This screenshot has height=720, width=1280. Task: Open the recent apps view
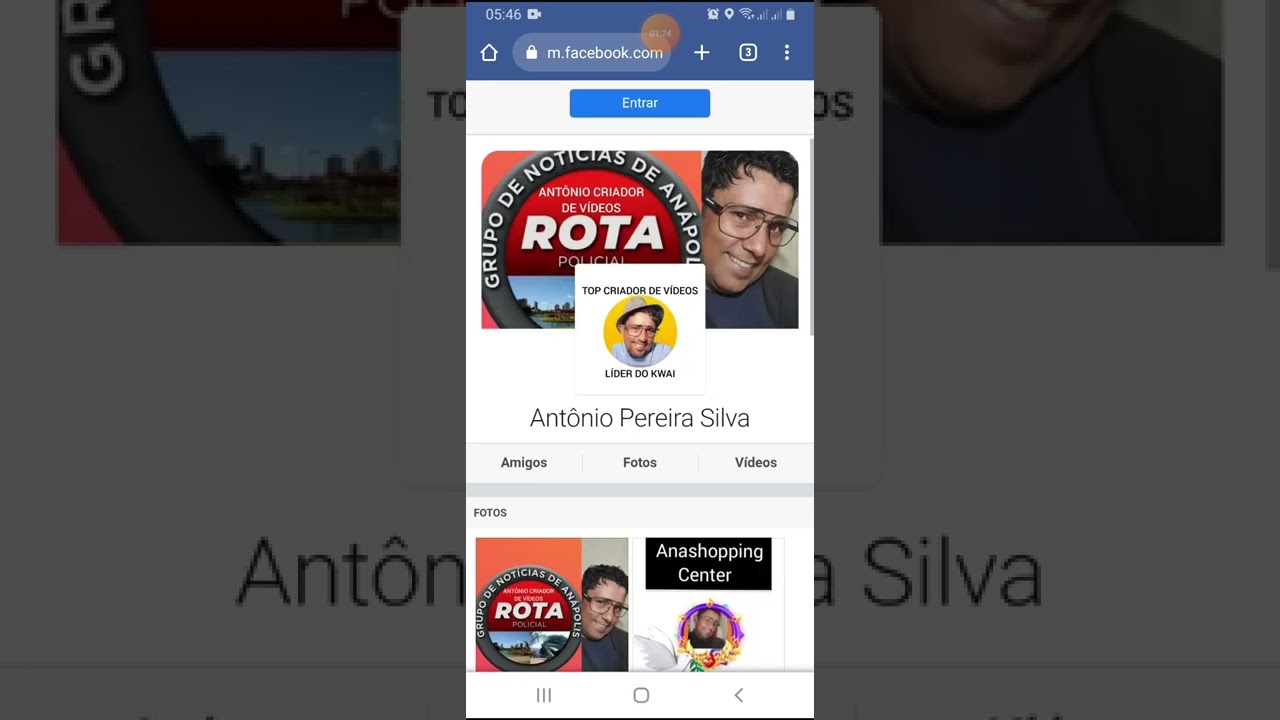tap(544, 695)
